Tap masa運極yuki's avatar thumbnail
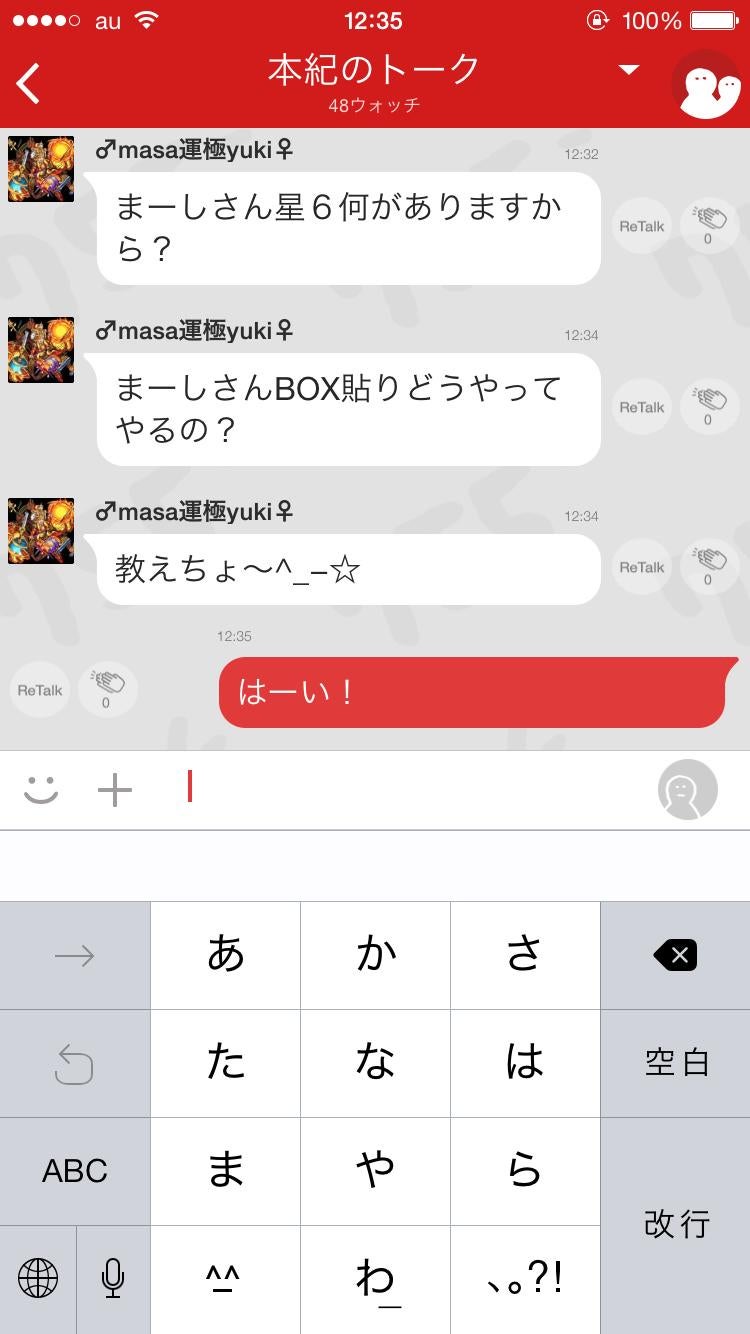 tap(40, 168)
